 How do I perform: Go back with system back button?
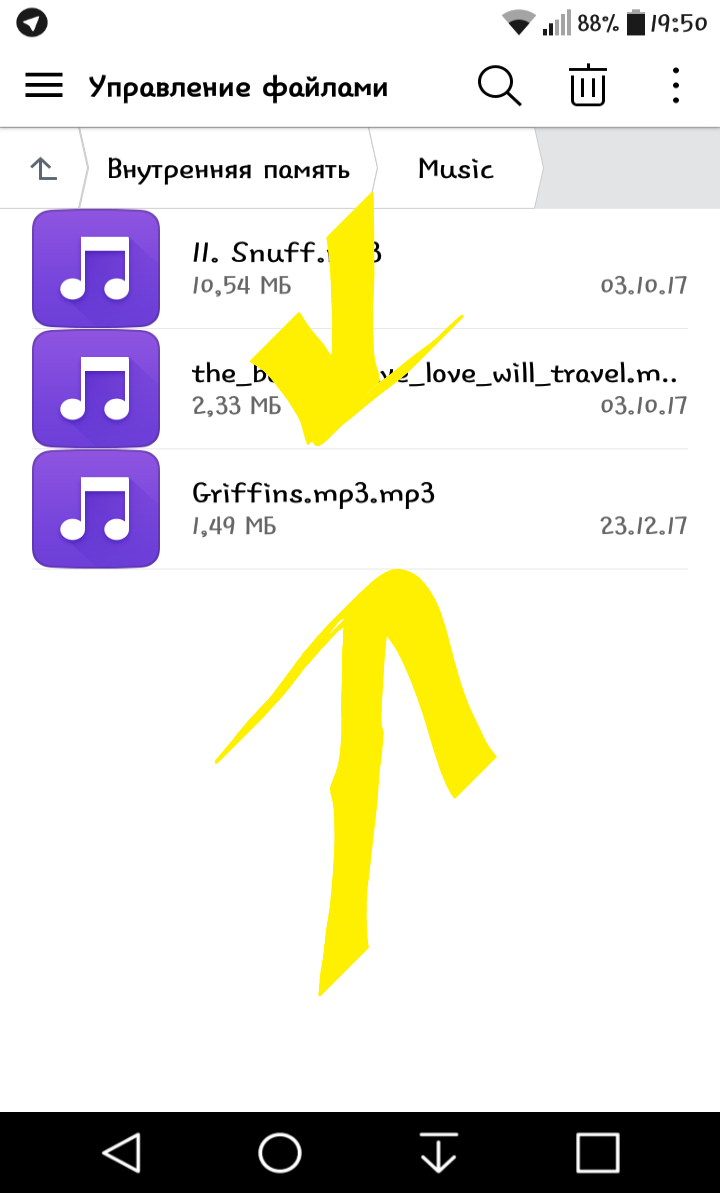pos(122,1153)
